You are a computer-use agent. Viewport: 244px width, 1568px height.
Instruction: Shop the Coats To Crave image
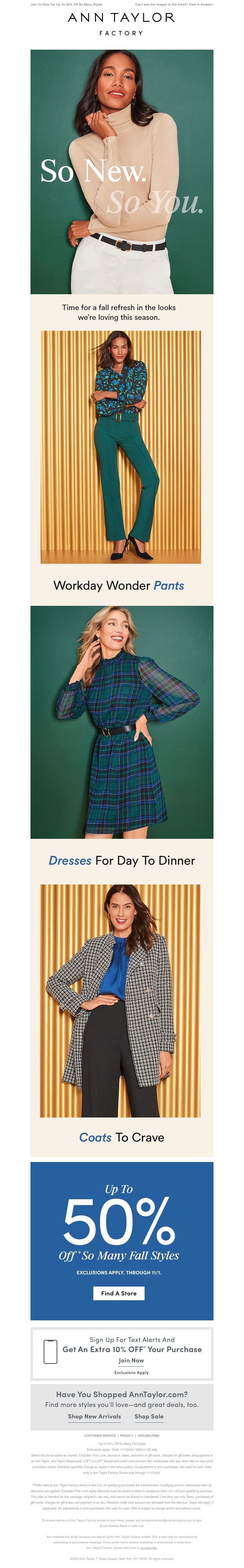(x=121, y=1001)
